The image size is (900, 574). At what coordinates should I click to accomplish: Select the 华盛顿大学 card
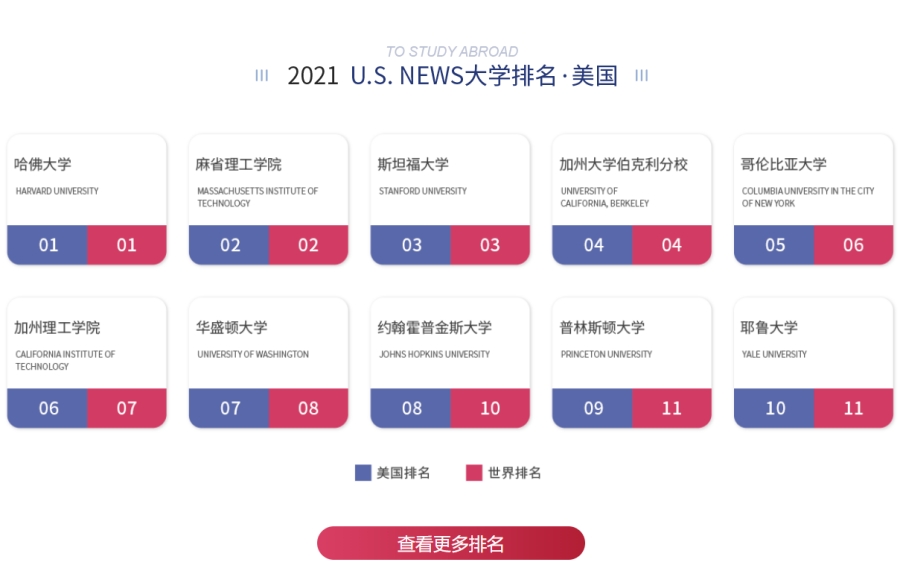[x=268, y=362]
